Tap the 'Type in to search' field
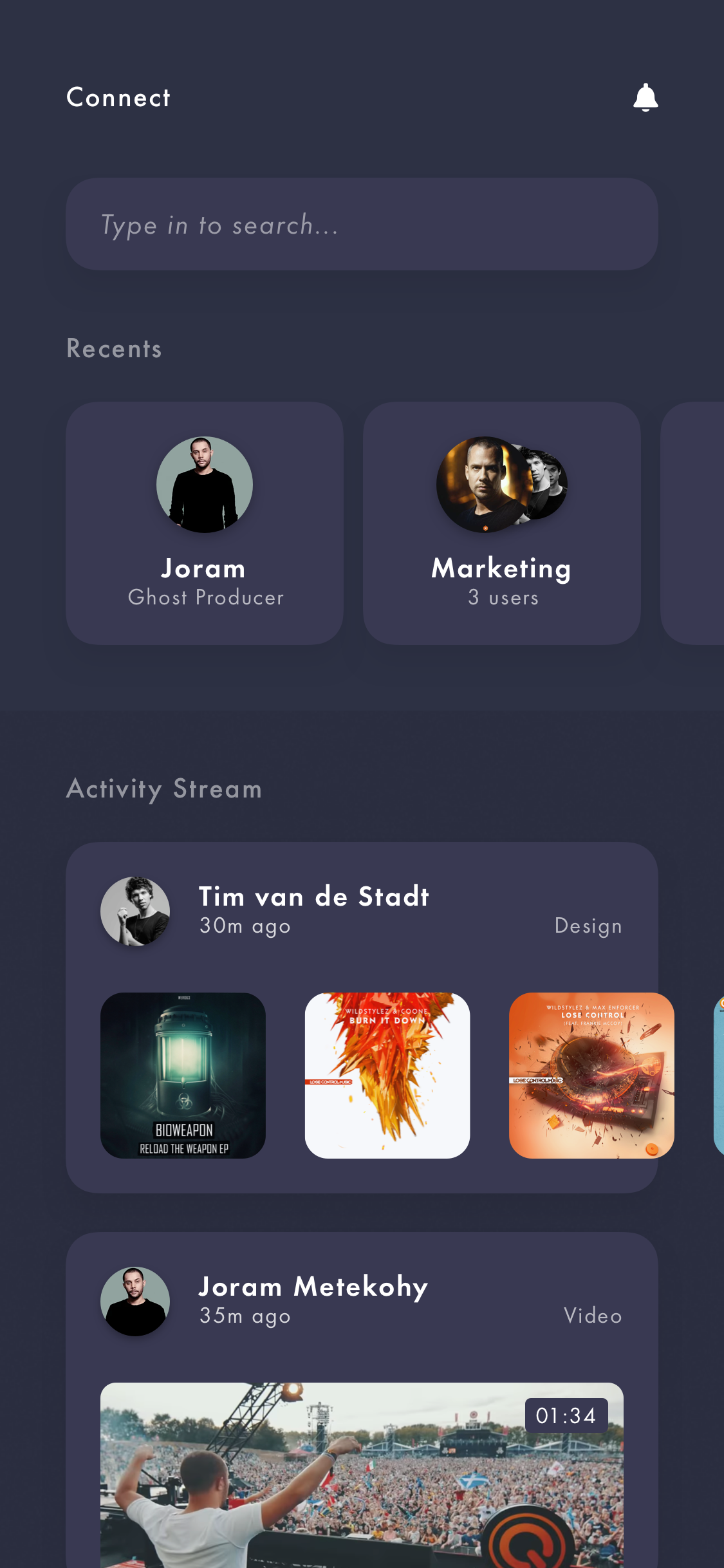 tap(362, 224)
